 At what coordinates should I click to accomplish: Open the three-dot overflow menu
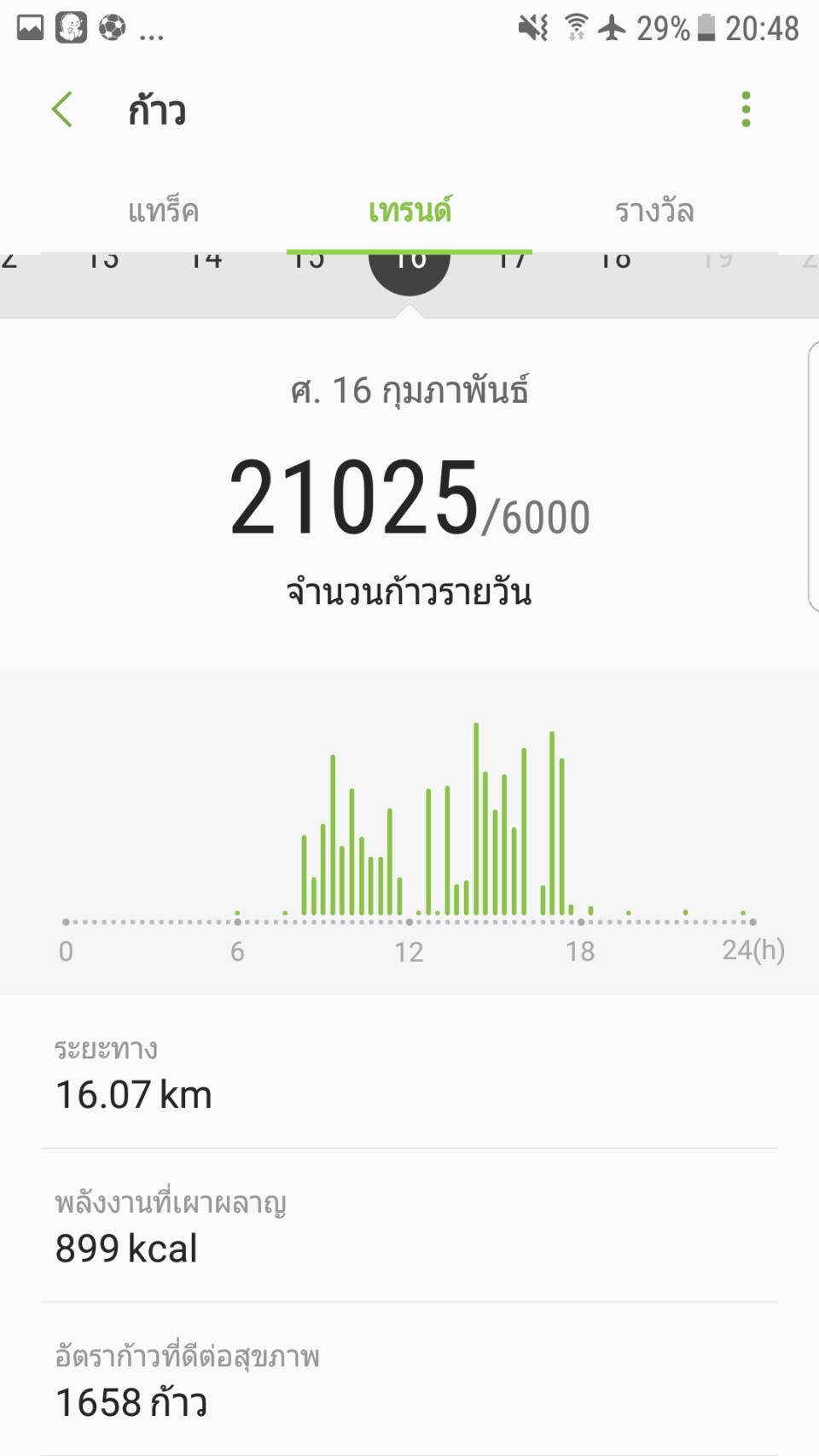746,109
